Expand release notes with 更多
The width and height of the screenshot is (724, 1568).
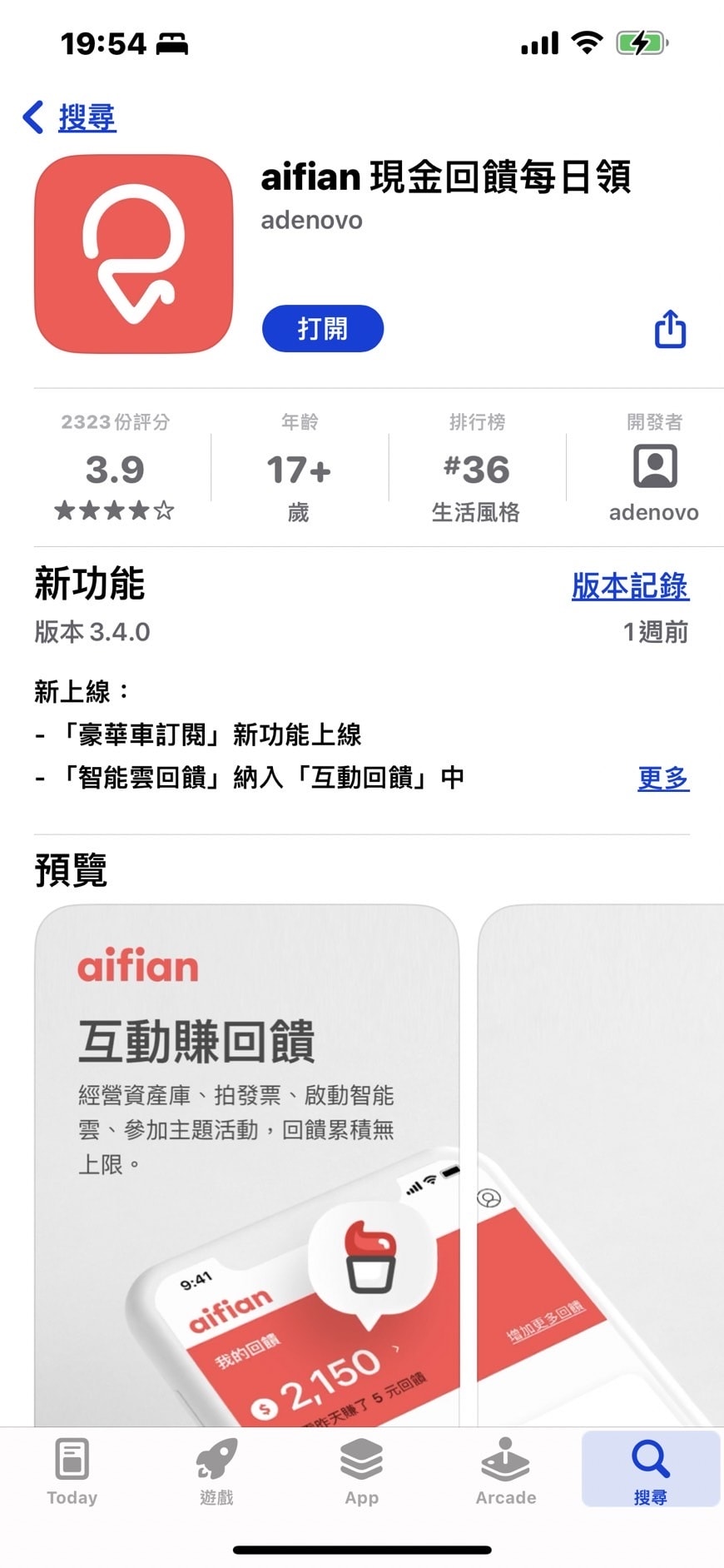pyautogui.click(x=662, y=778)
